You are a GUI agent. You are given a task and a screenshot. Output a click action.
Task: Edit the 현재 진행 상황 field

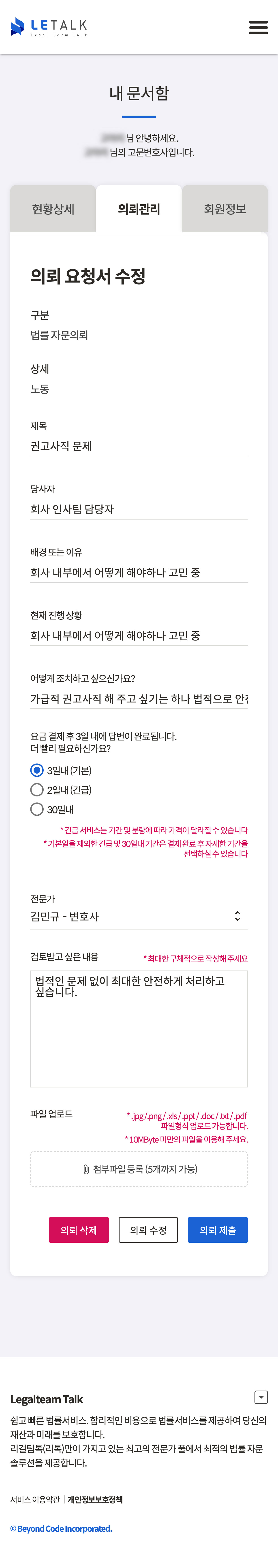coord(139,636)
